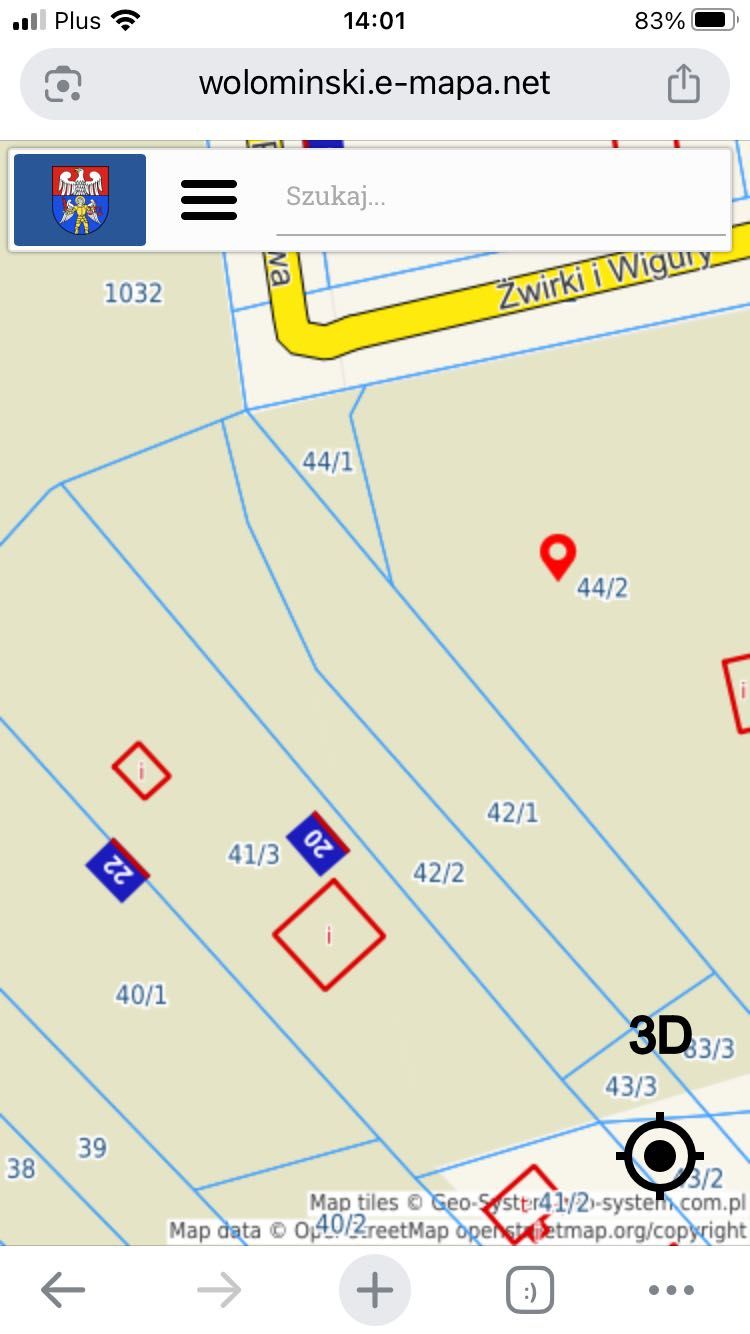Share the page from the address bar

(x=684, y=83)
